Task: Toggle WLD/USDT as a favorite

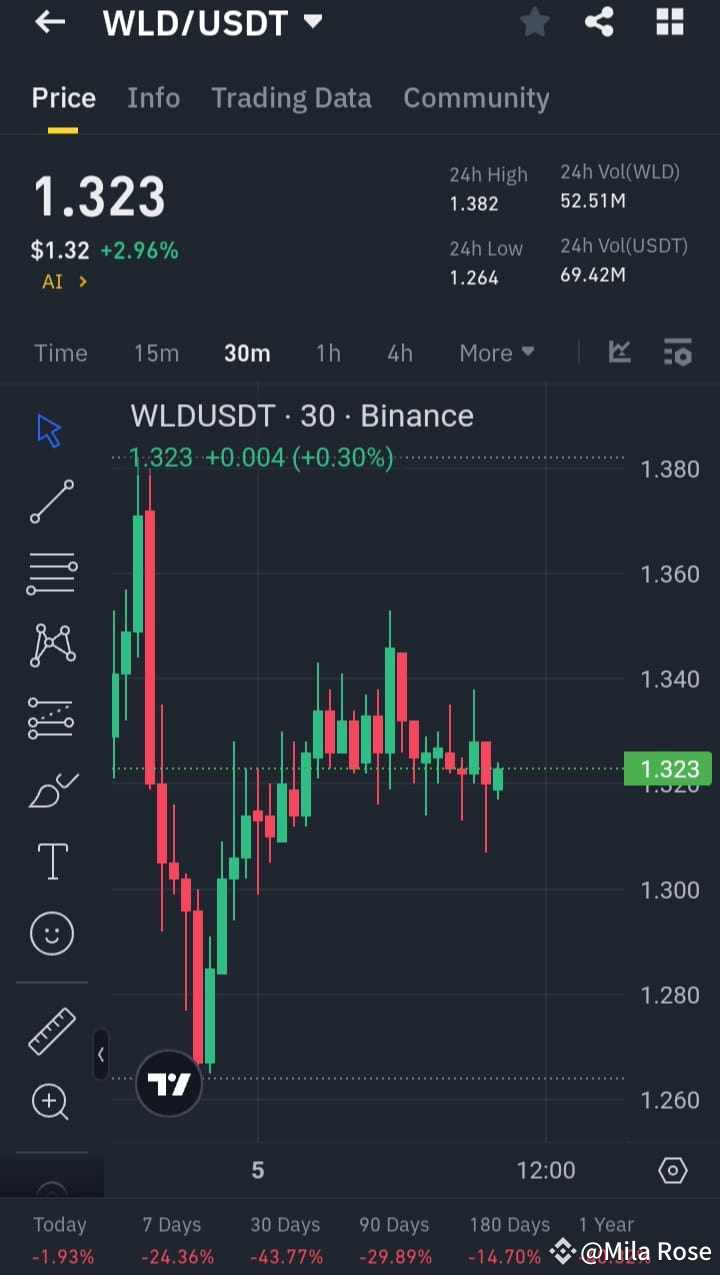Action: tap(534, 22)
